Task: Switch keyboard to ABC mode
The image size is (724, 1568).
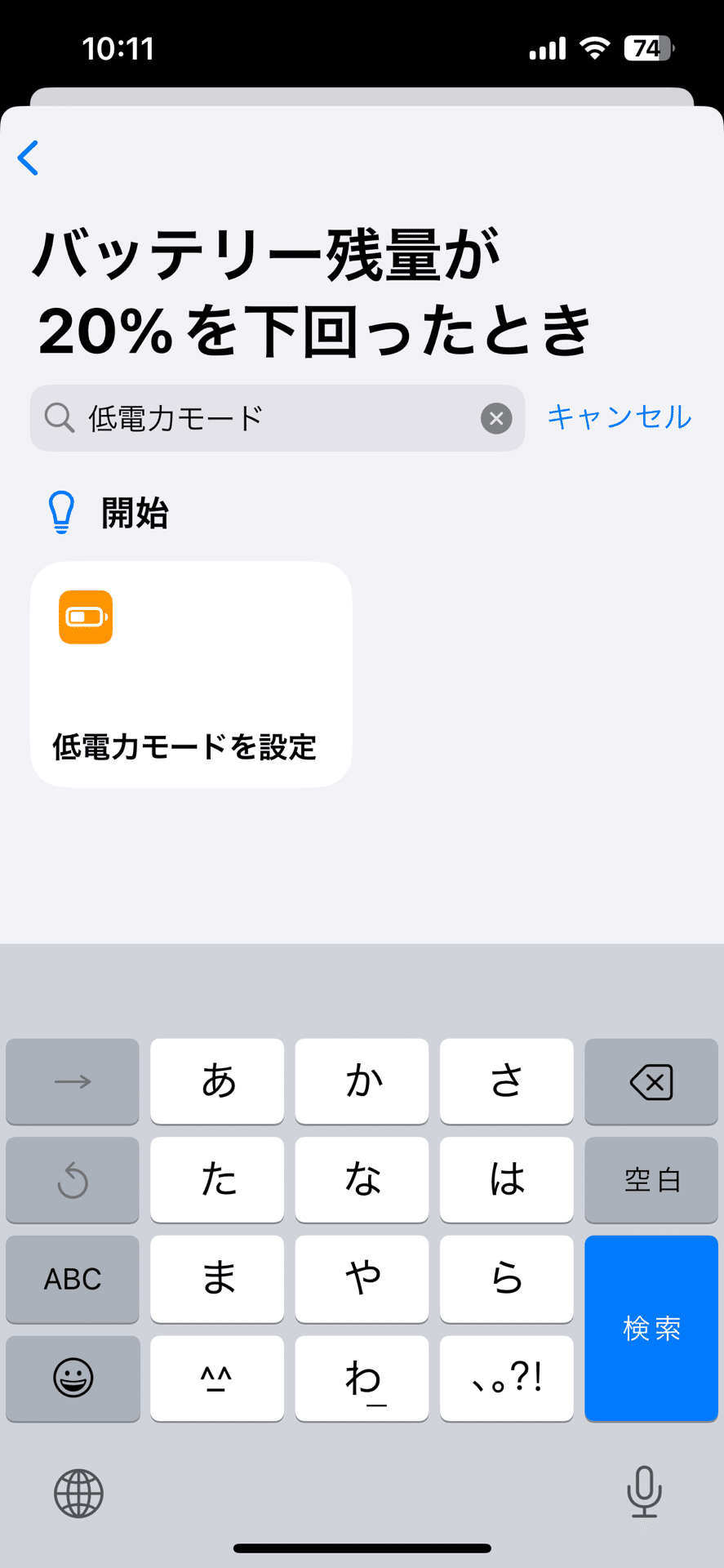Action: click(73, 1278)
